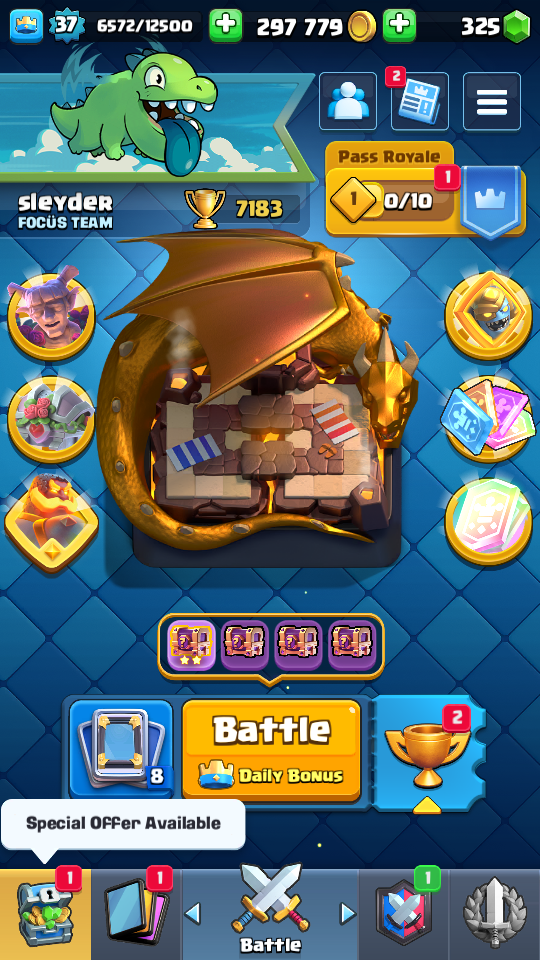Image resolution: width=540 pixels, height=960 pixels.
Task: Add more gold with the plus button
Action: coord(399,26)
